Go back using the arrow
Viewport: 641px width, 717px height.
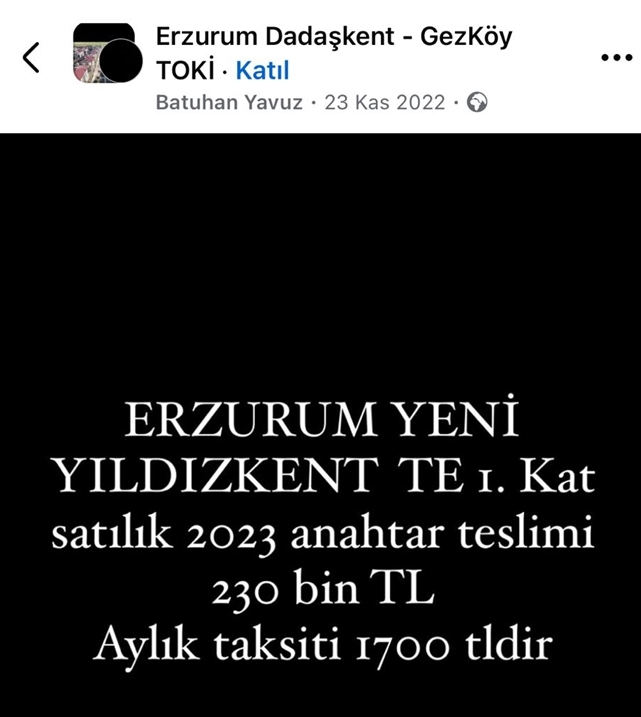(x=31, y=58)
